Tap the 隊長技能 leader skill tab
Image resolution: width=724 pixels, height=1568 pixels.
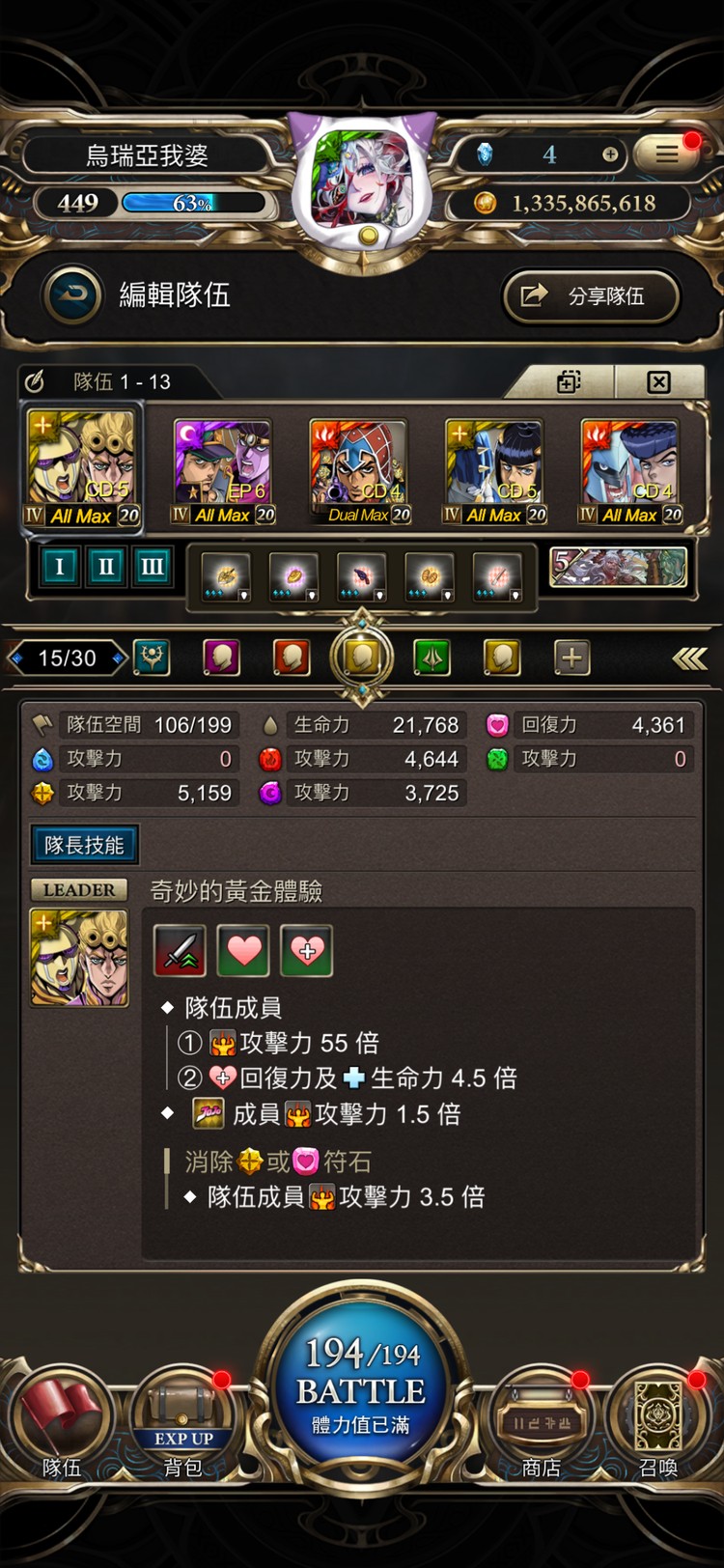point(84,845)
